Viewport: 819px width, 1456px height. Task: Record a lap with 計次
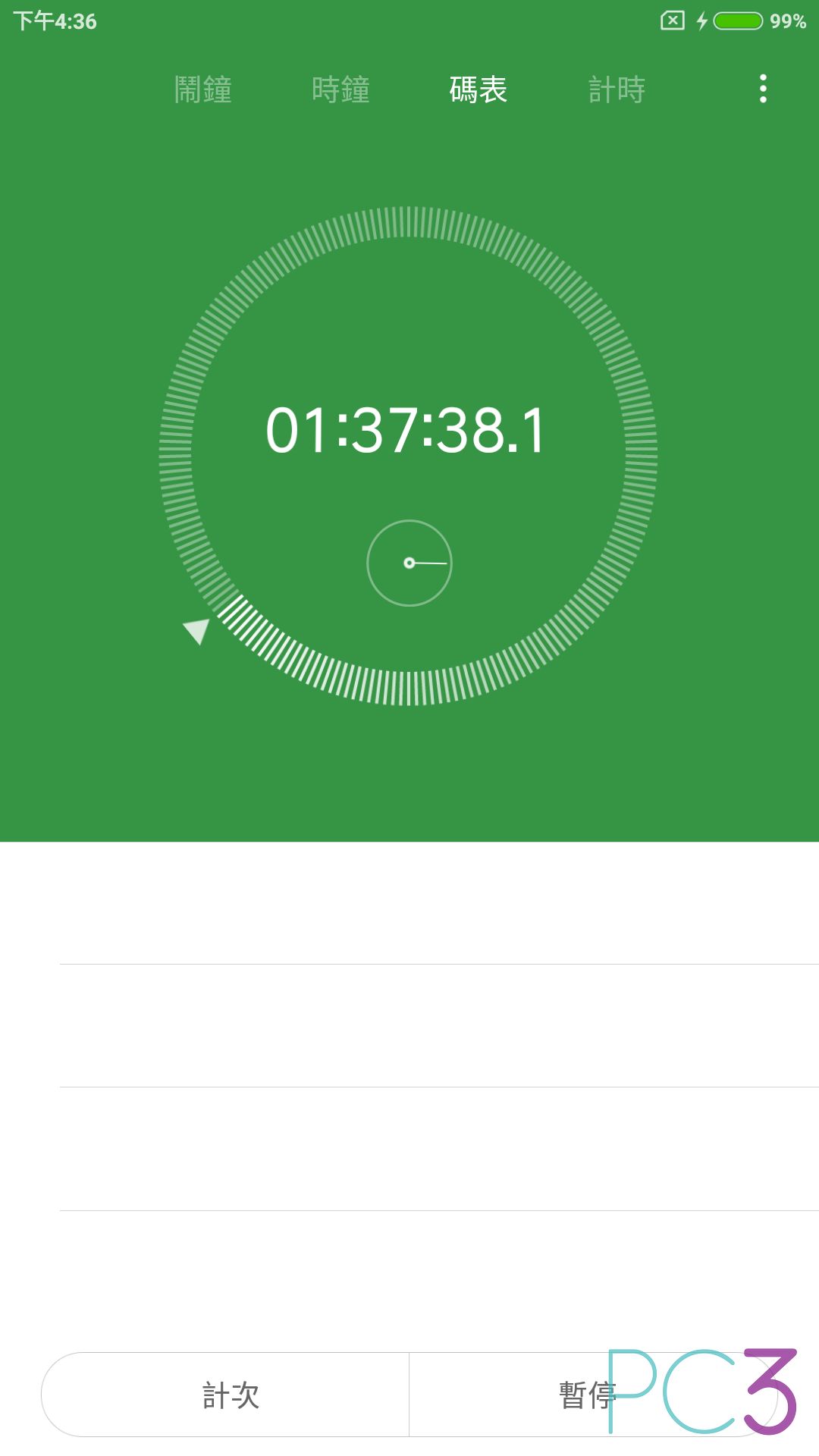225,1395
